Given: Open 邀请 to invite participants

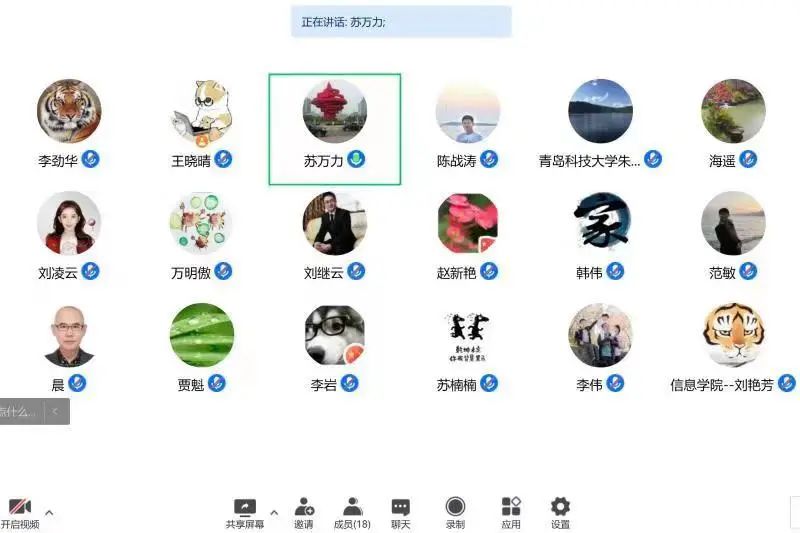Looking at the screenshot, I should [x=304, y=512].
